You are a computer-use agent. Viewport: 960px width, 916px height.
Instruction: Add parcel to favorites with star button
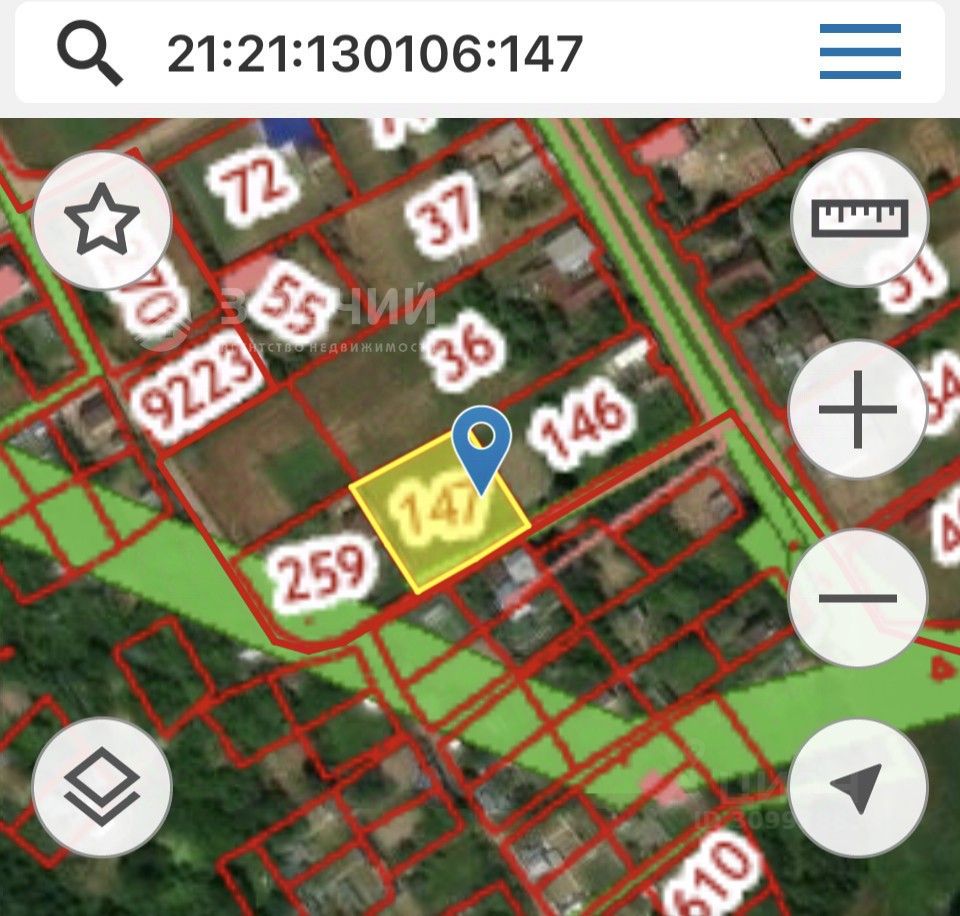click(x=102, y=221)
